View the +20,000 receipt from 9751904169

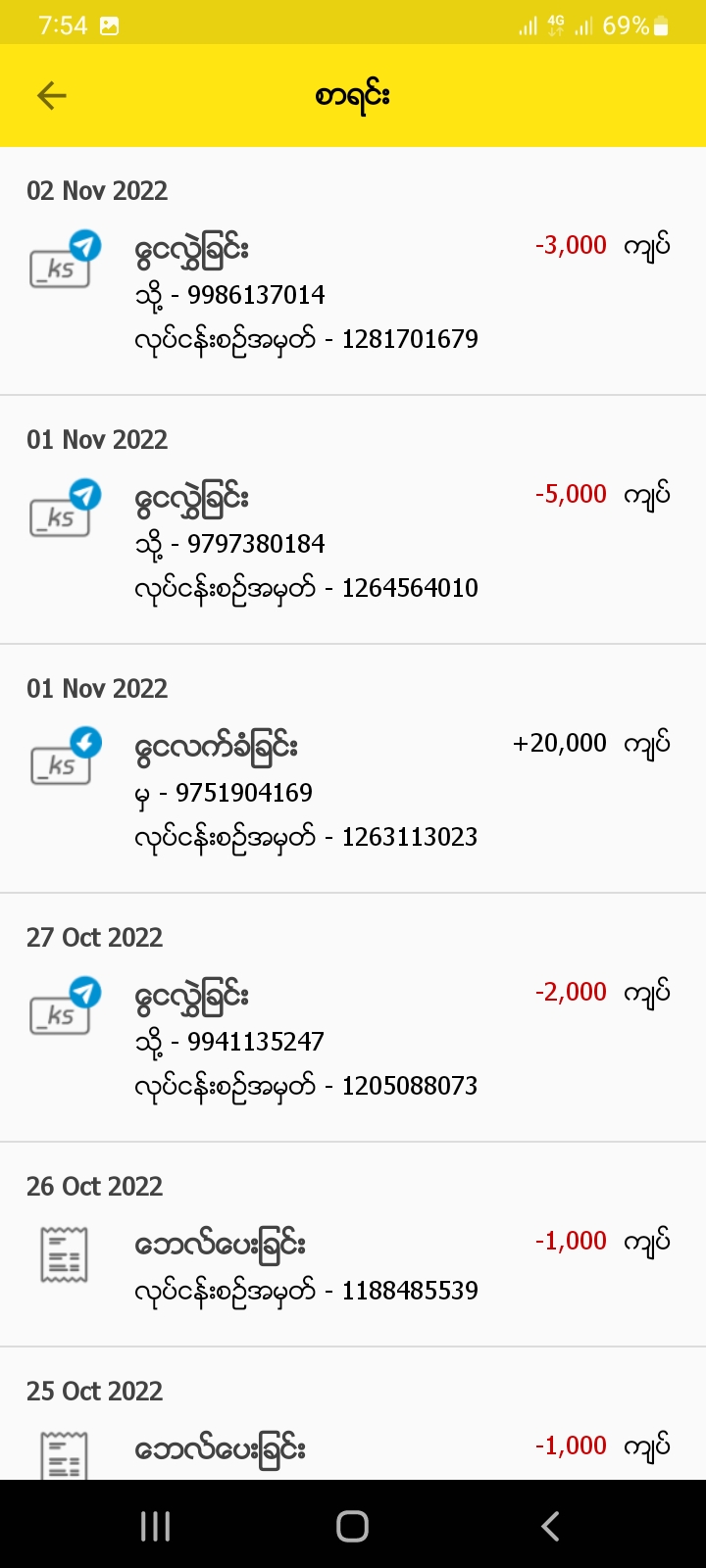click(x=353, y=790)
